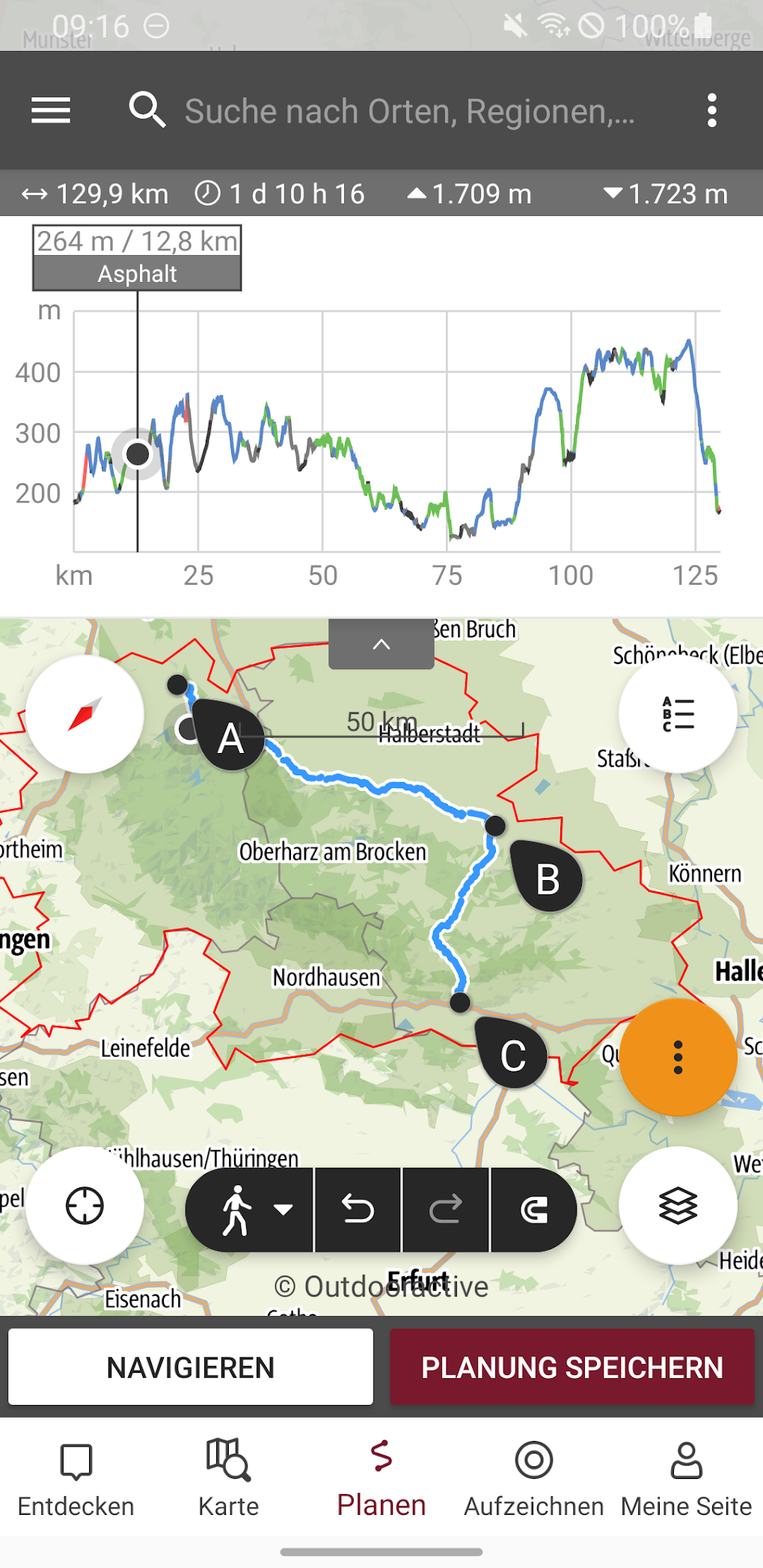The image size is (763, 1568).
Task: Select the redo route icon
Action: 446,1210
